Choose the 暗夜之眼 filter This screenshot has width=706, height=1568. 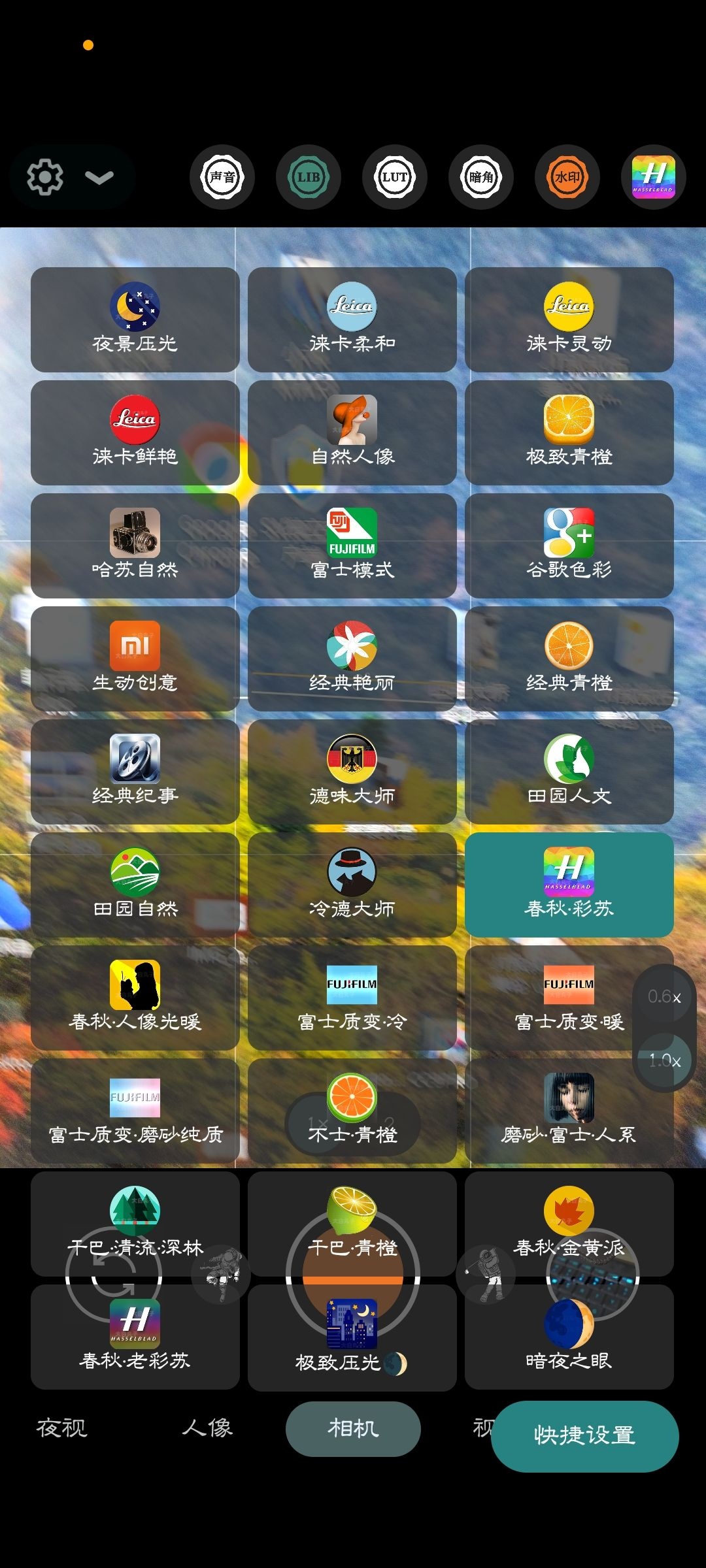pos(569,1337)
